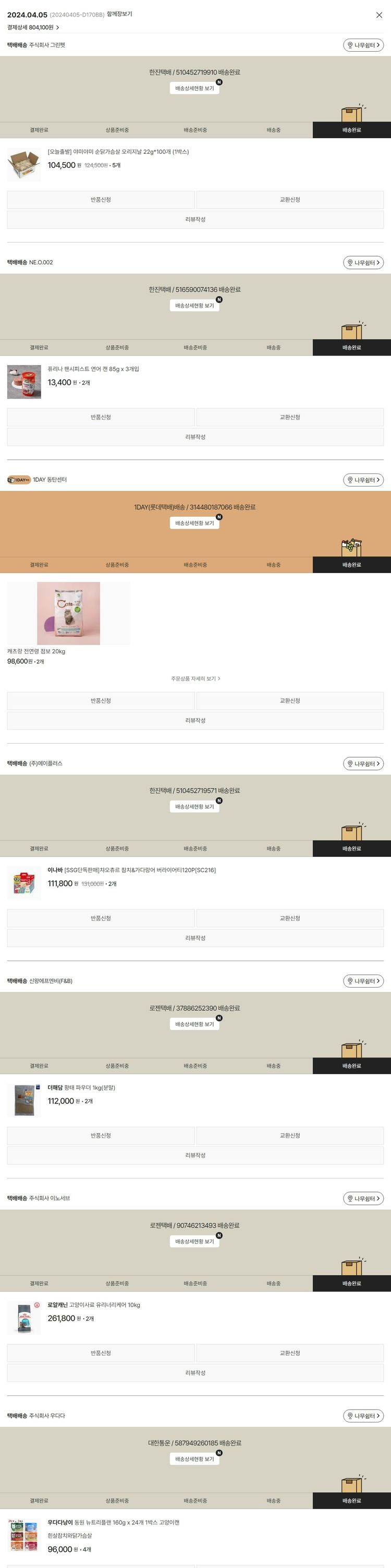
Task: Tap 나무쉼터 for 주식회사 그린펫
Action: (363, 45)
